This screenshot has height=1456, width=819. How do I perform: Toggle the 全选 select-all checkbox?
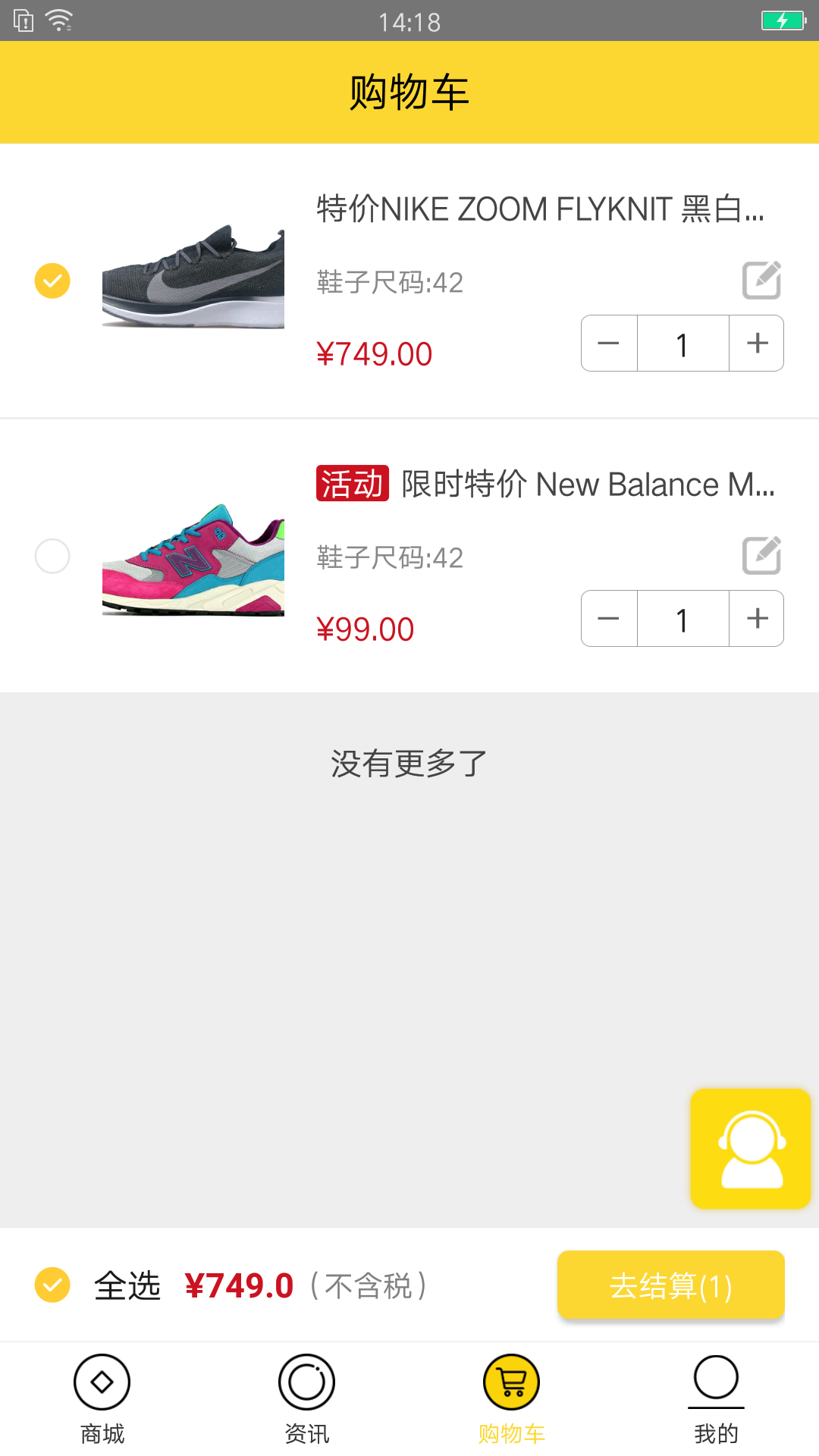[52, 1285]
